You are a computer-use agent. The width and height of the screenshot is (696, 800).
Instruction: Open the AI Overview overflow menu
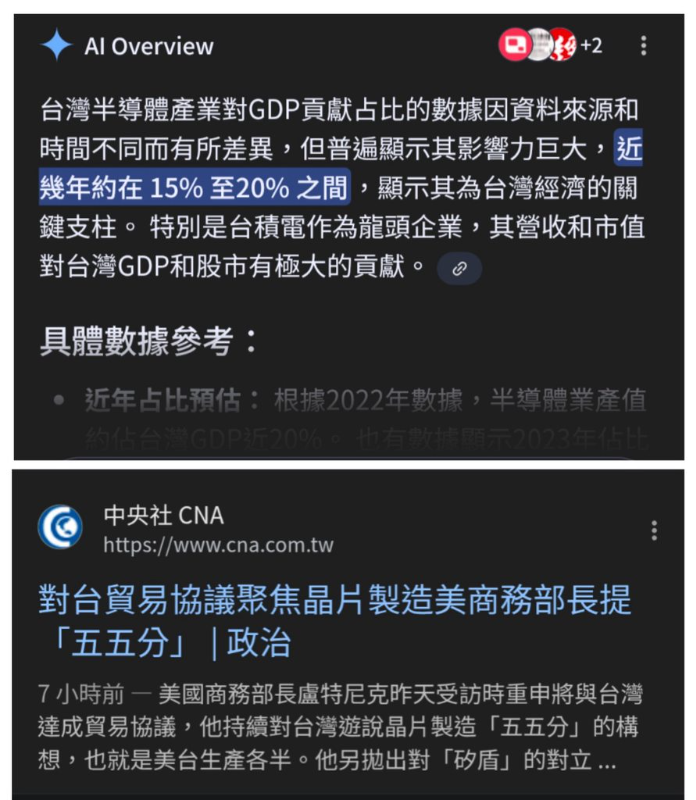click(x=644, y=46)
